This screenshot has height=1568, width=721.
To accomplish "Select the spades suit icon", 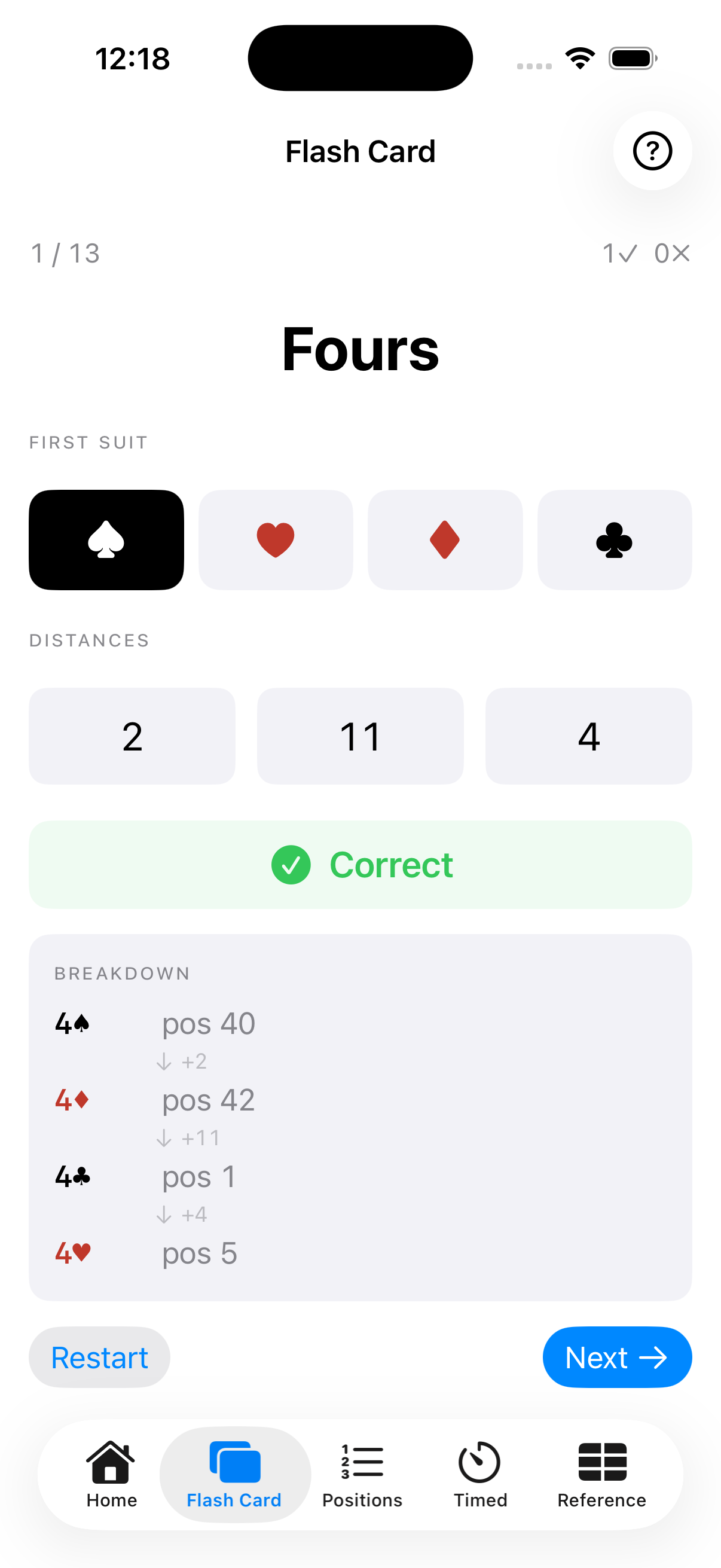I will point(106,539).
